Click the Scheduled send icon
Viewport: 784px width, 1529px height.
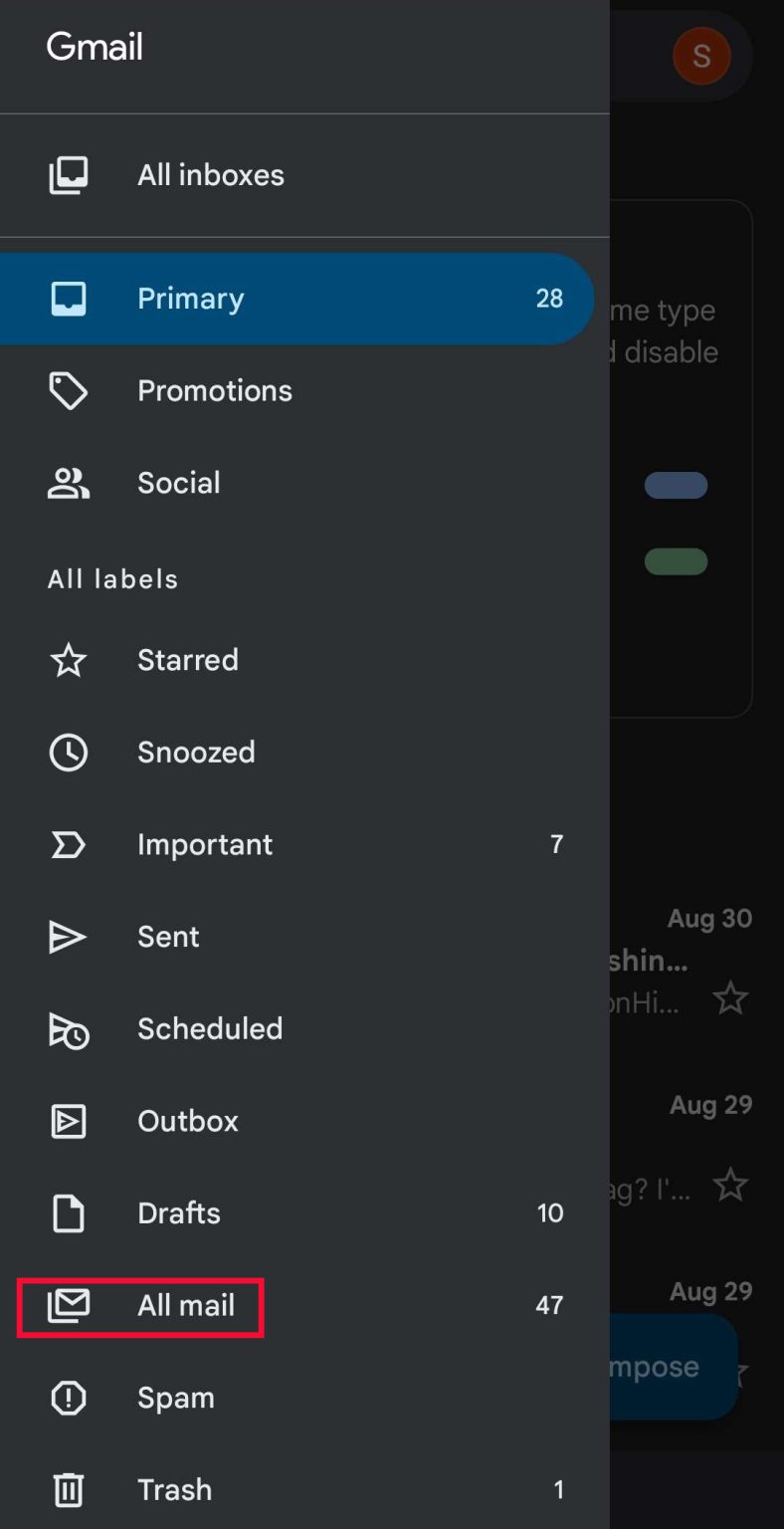click(x=68, y=1029)
